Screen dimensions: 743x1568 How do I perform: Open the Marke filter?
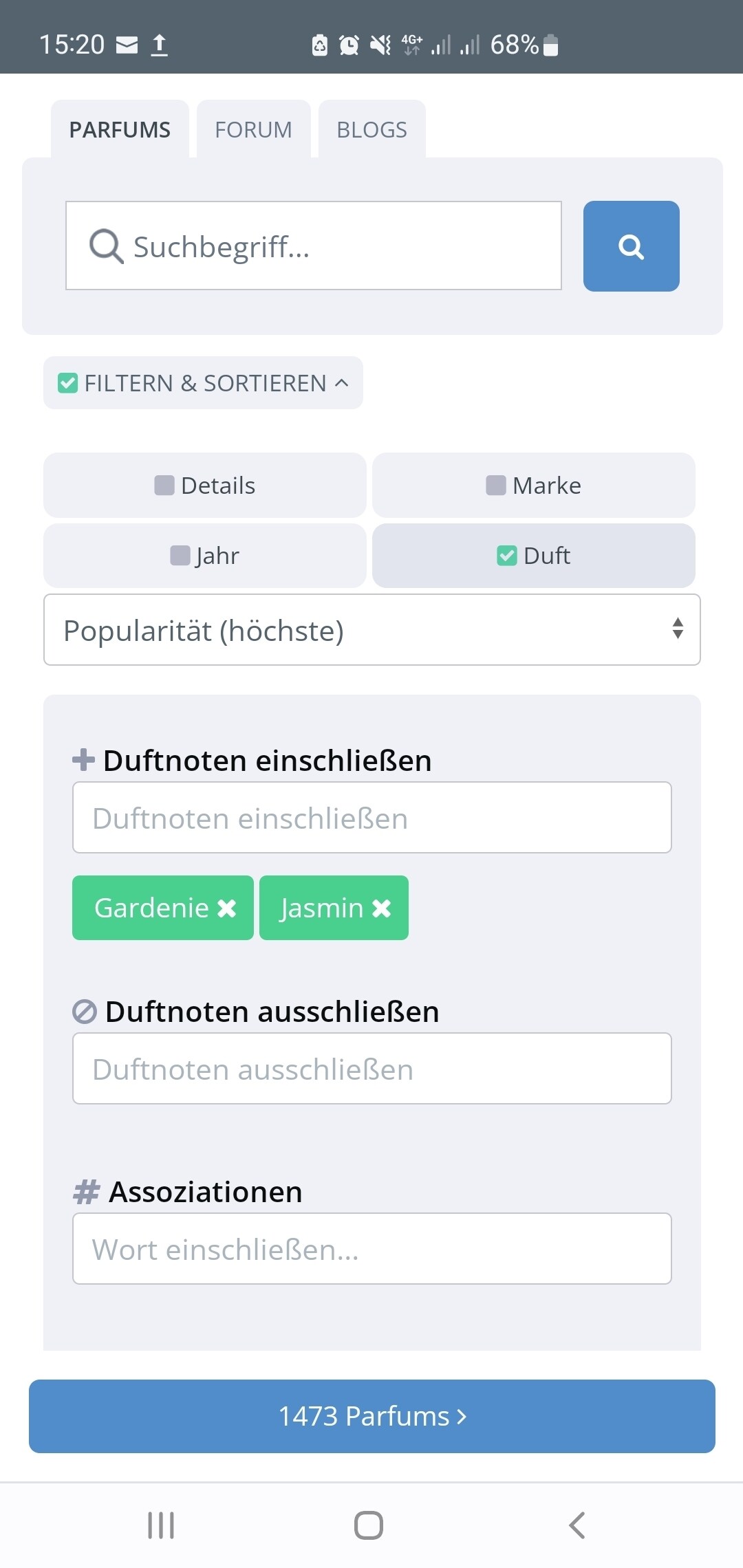click(533, 486)
